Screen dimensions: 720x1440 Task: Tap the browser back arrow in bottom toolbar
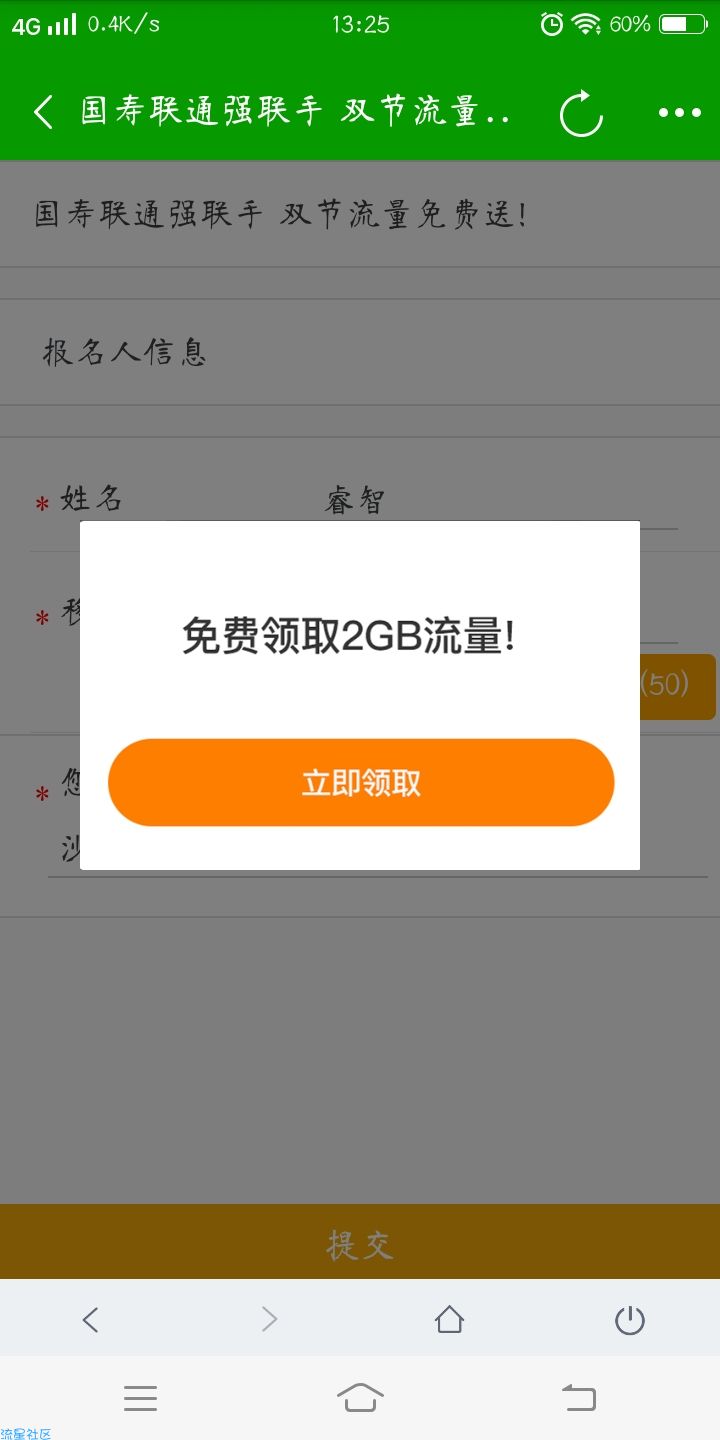[90, 1320]
